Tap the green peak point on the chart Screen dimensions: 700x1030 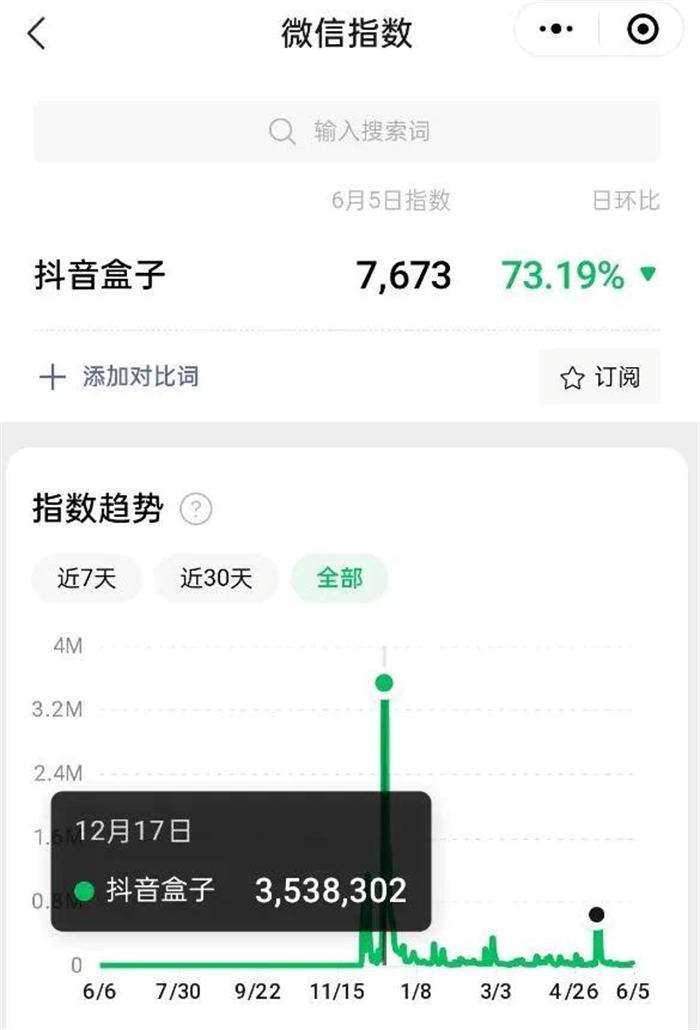pos(384,683)
